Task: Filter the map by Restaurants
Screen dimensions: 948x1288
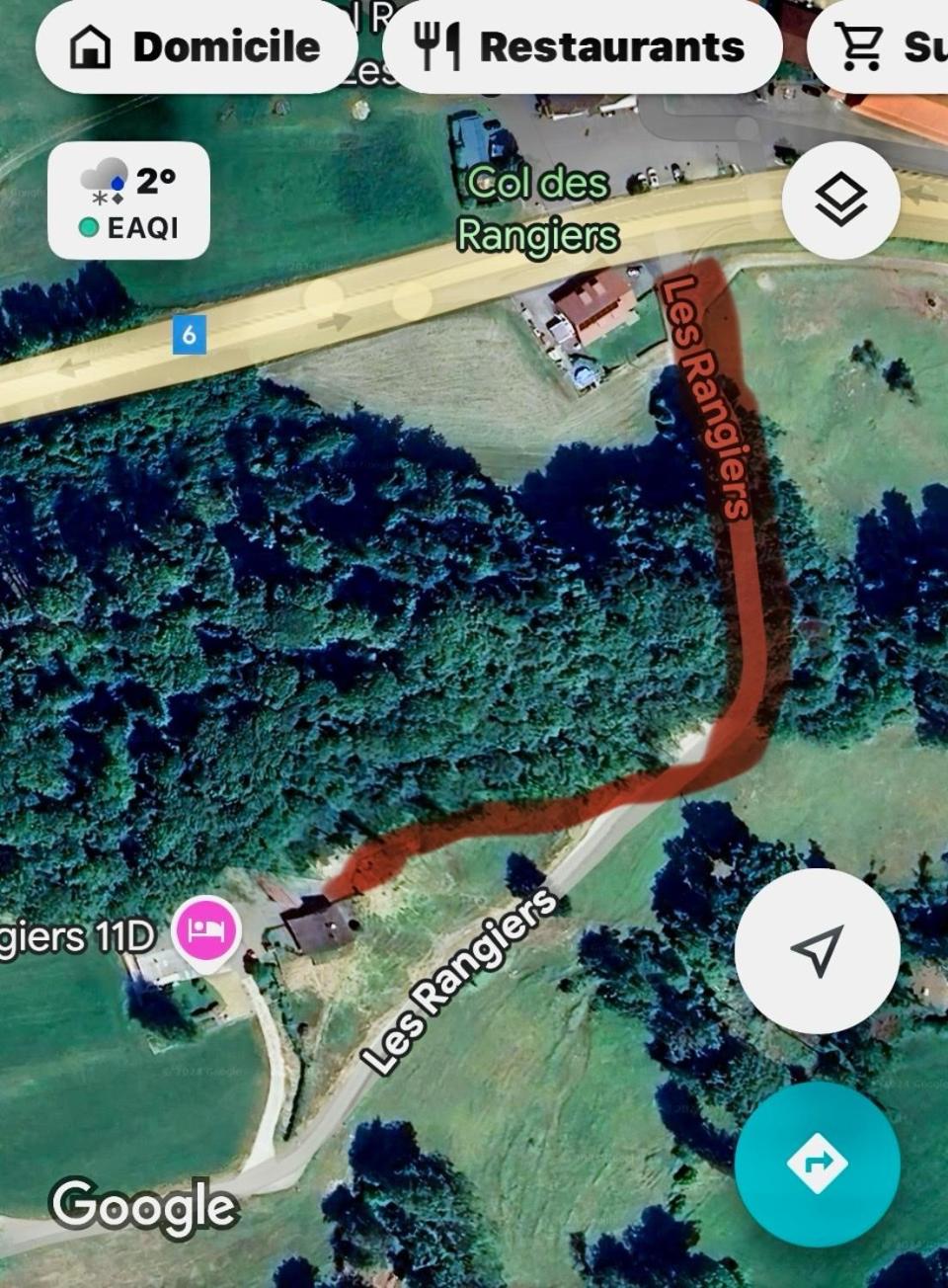Action: (x=582, y=46)
